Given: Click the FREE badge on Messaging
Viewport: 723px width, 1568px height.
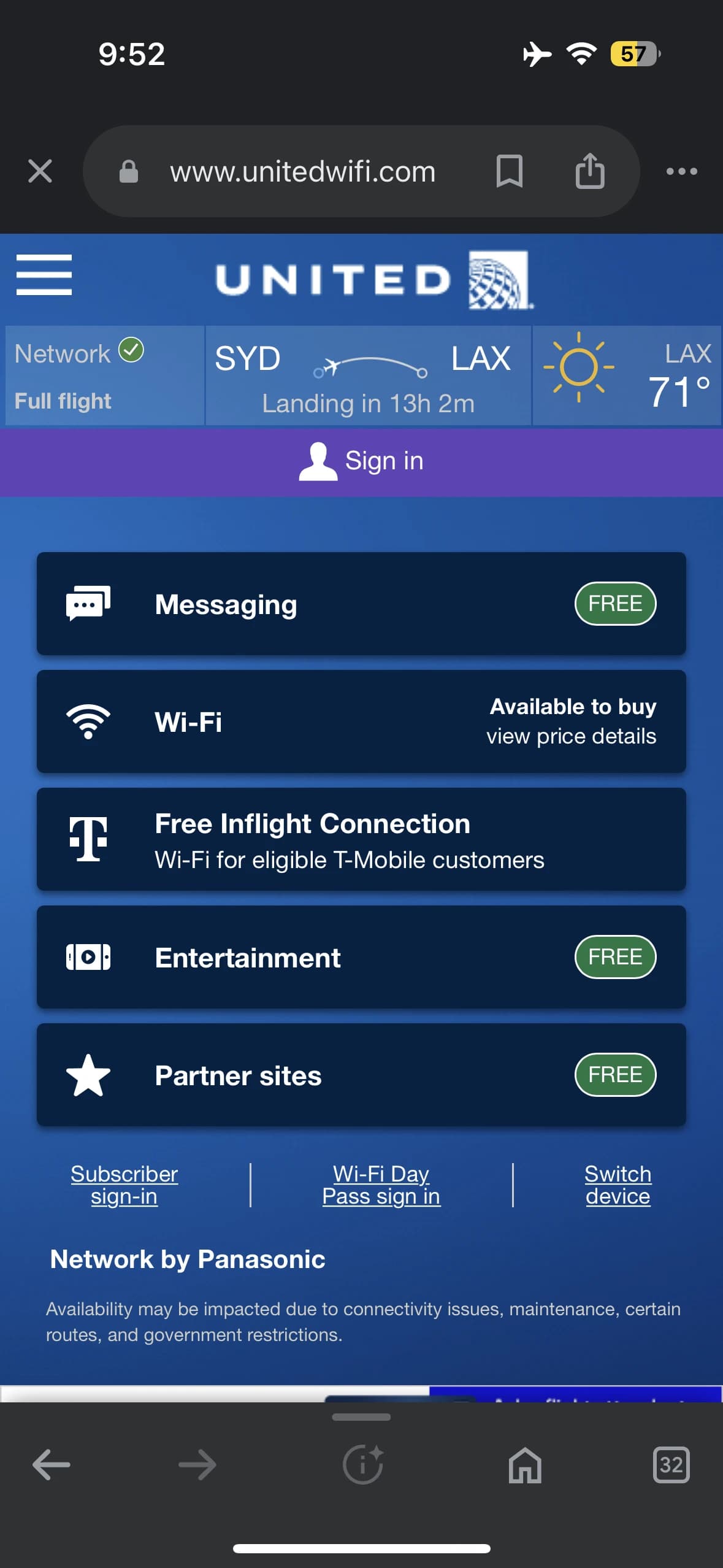Looking at the screenshot, I should [x=615, y=603].
